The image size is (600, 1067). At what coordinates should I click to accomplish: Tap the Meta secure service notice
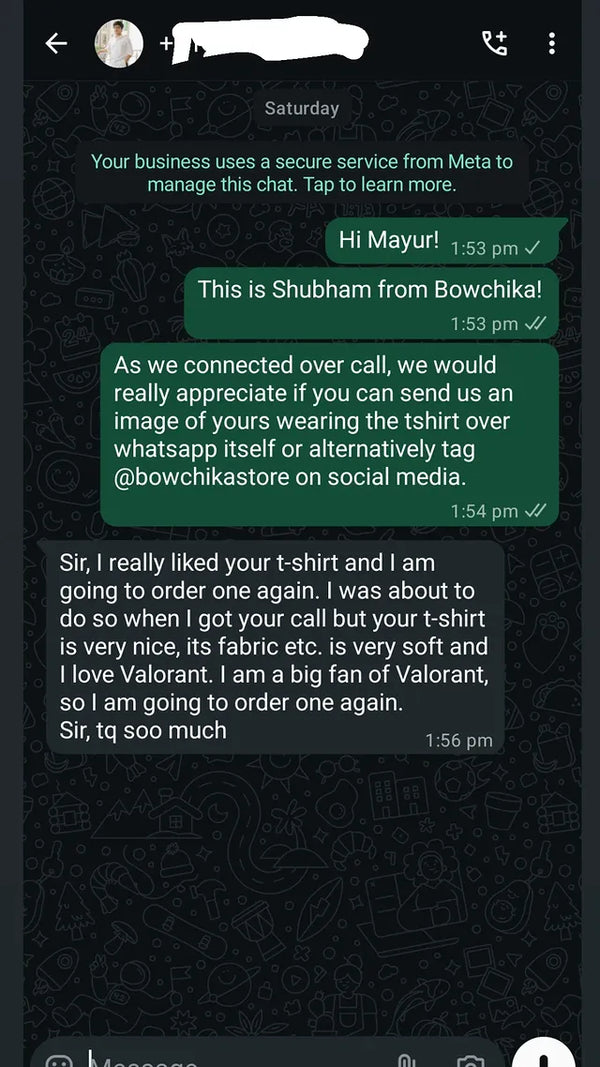tap(301, 173)
